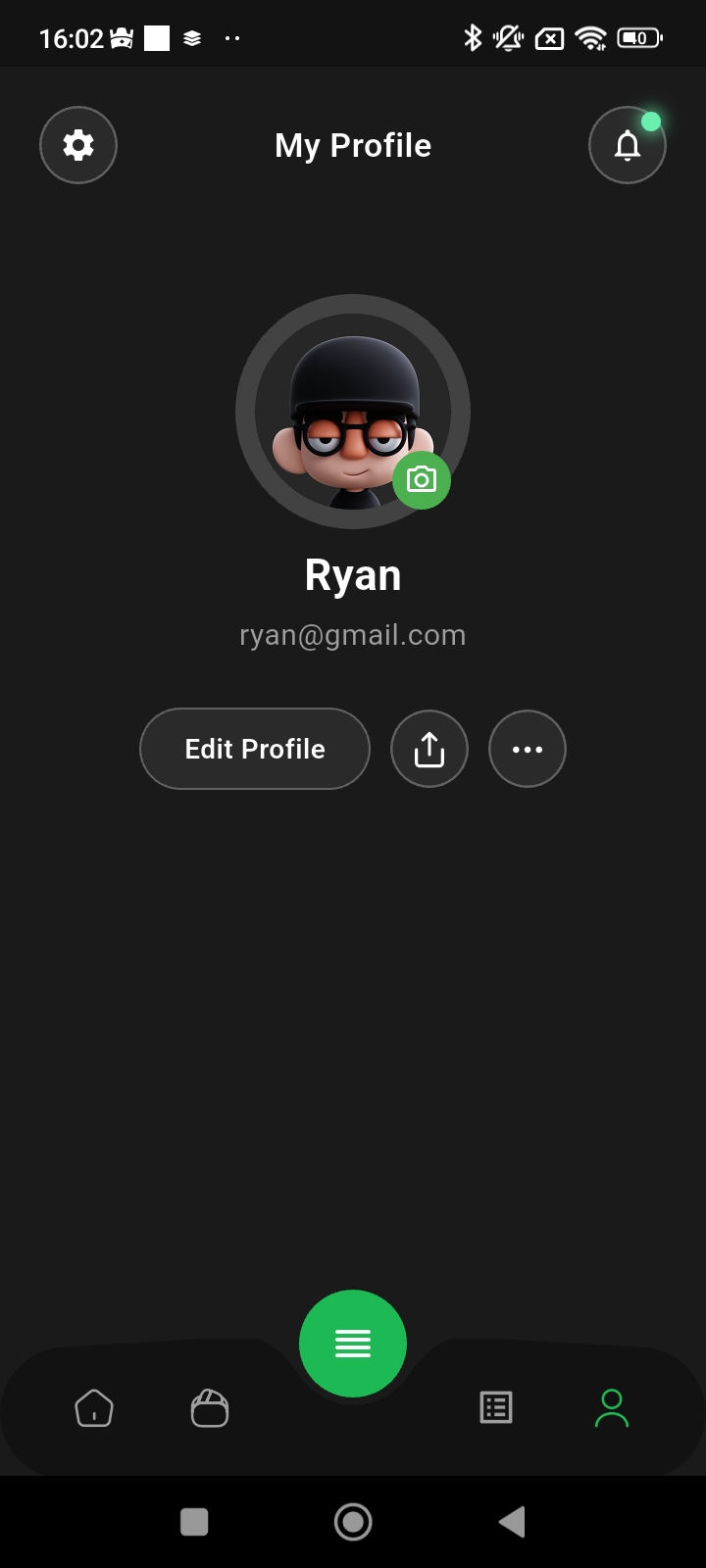Screen dimensions: 706x1568
Task: Tap the battery indicator in status bar
Action: [638, 37]
